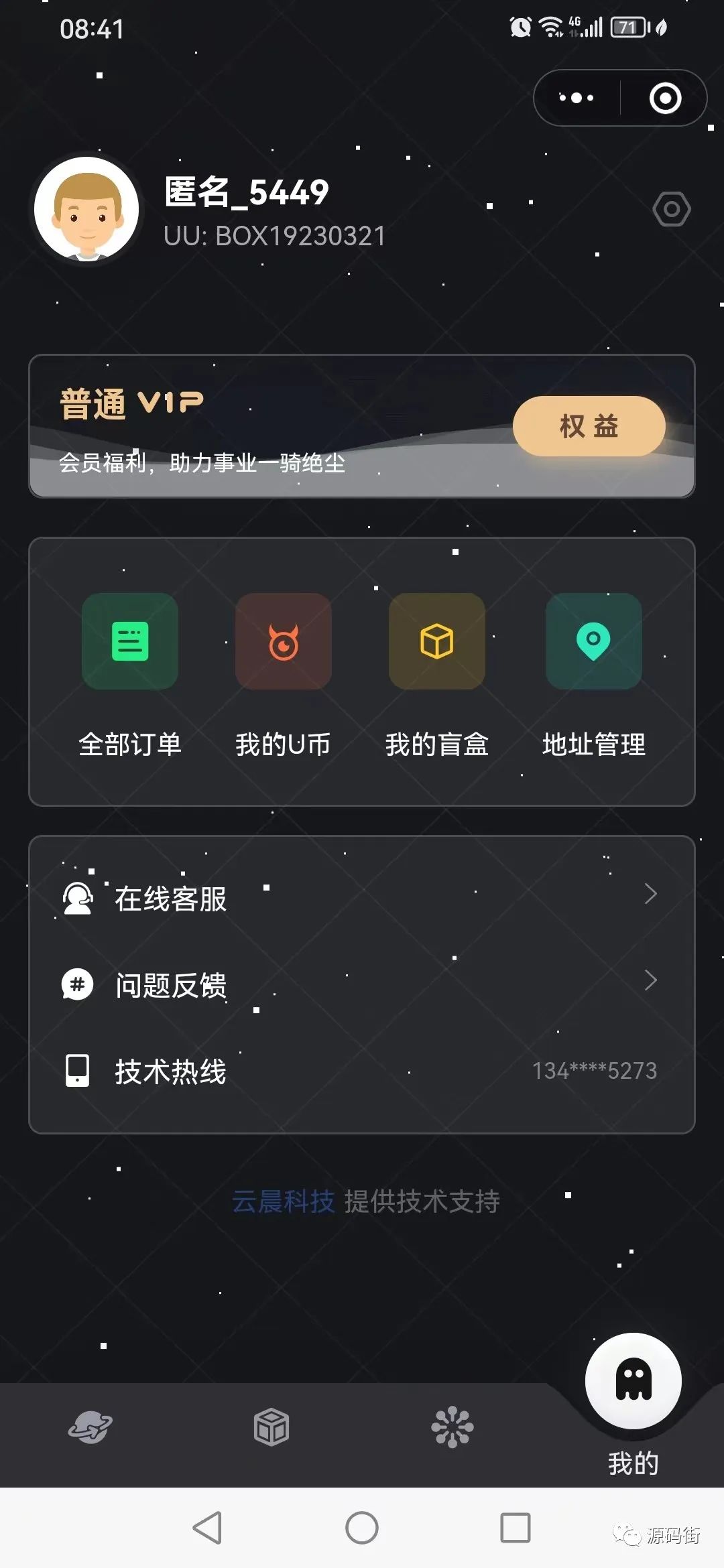Open 地址管理 address manager icon
The height and width of the screenshot is (1568, 724).
[594, 641]
